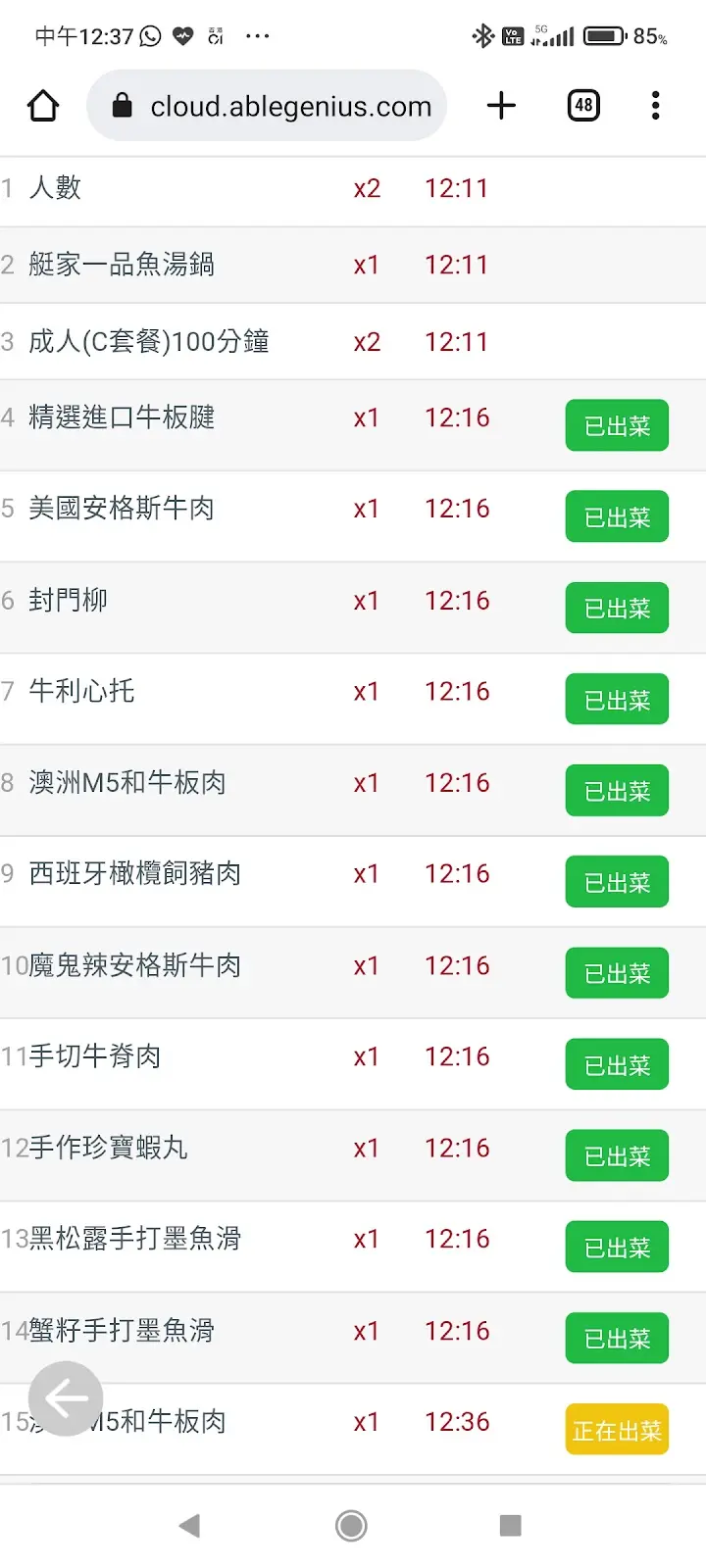
Task: Tap 已出菜 button for 手作珍寶蝦丸
Action: (617, 1155)
